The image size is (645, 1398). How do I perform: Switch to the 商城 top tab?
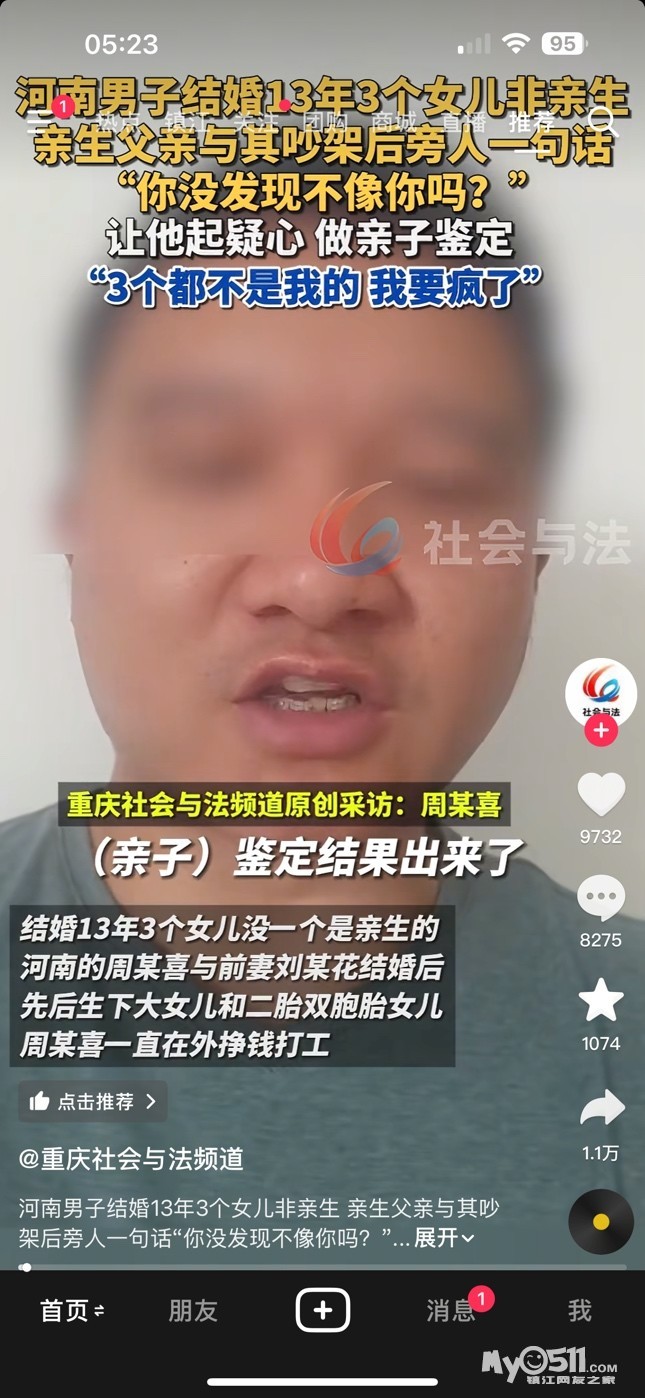click(393, 123)
